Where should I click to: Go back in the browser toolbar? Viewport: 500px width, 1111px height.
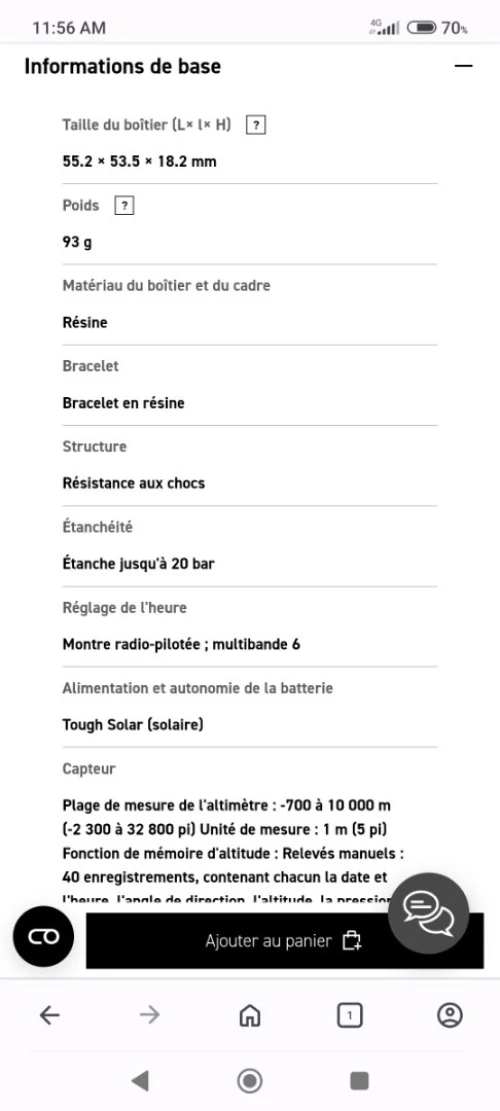[x=50, y=1015]
